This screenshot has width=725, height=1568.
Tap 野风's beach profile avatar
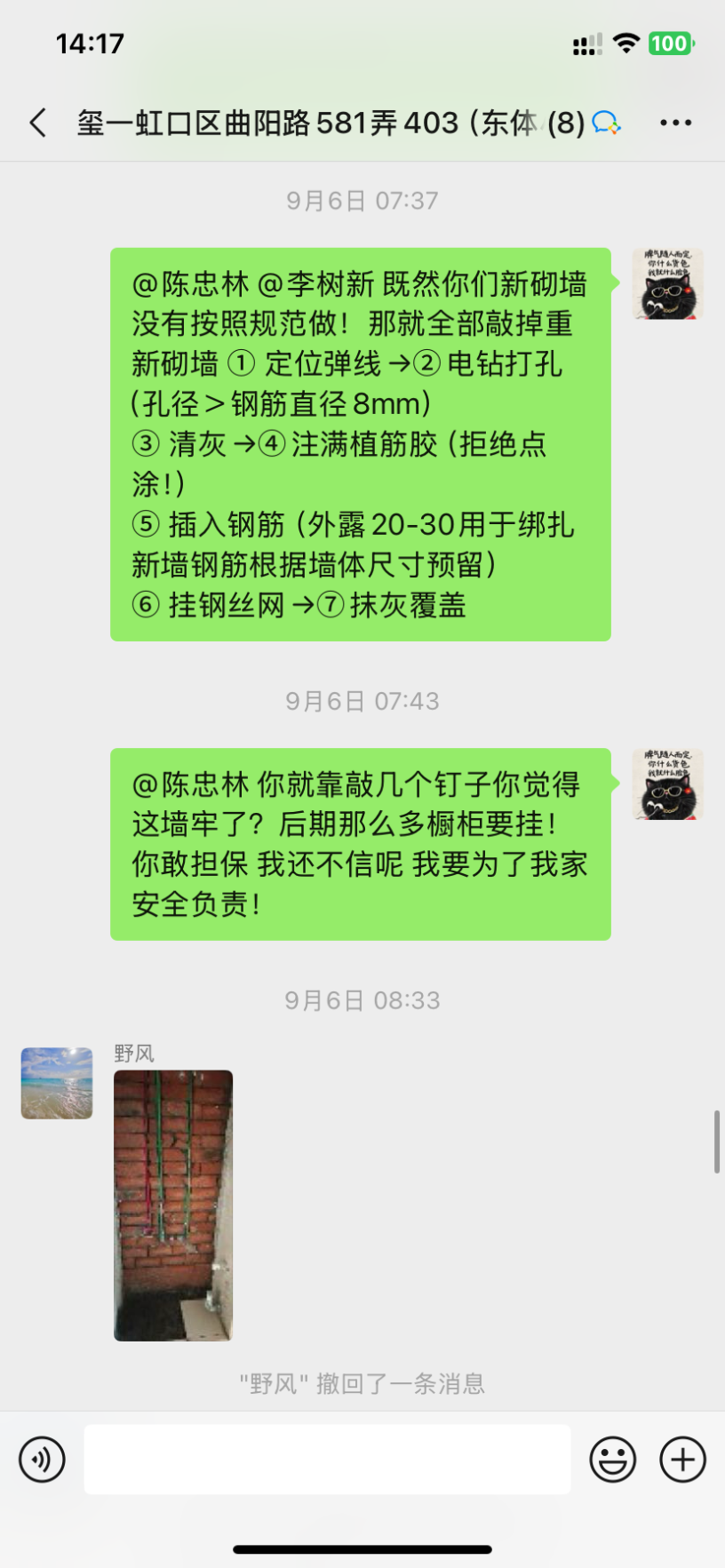click(57, 1083)
